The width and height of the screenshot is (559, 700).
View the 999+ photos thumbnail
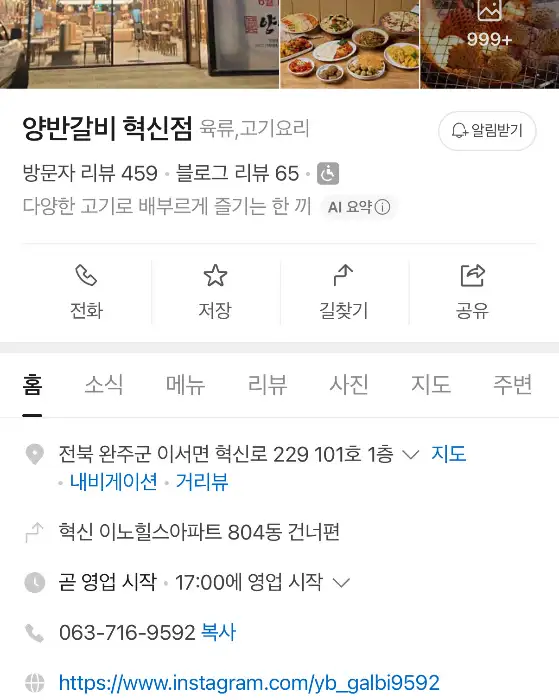pos(489,44)
